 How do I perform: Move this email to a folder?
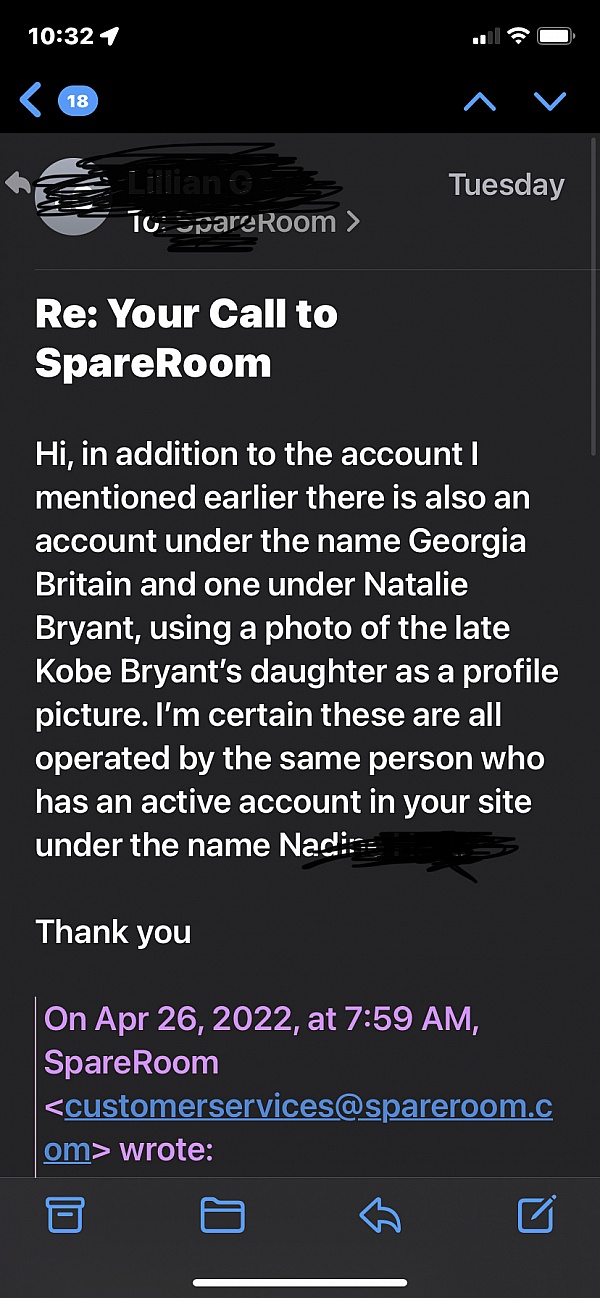(222, 1214)
